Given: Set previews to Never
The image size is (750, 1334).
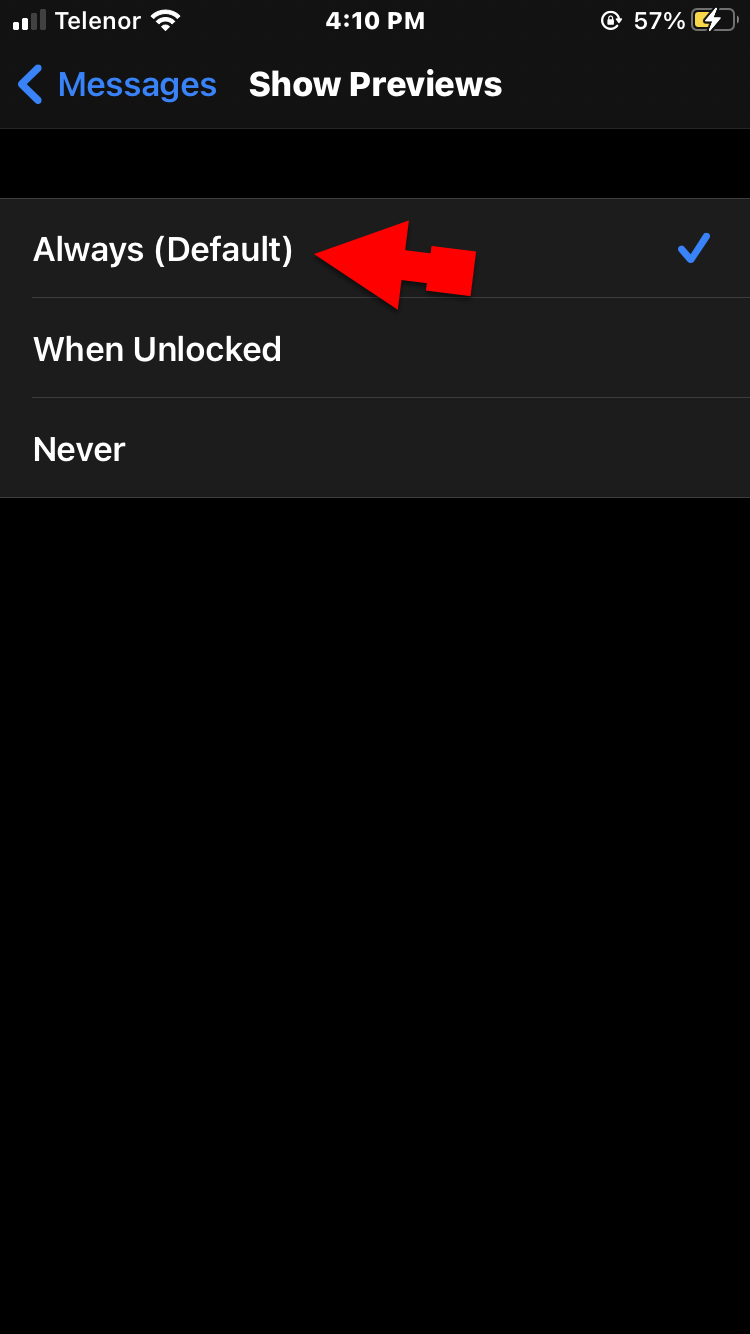Looking at the screenshot, I should (x=79, y=449).
